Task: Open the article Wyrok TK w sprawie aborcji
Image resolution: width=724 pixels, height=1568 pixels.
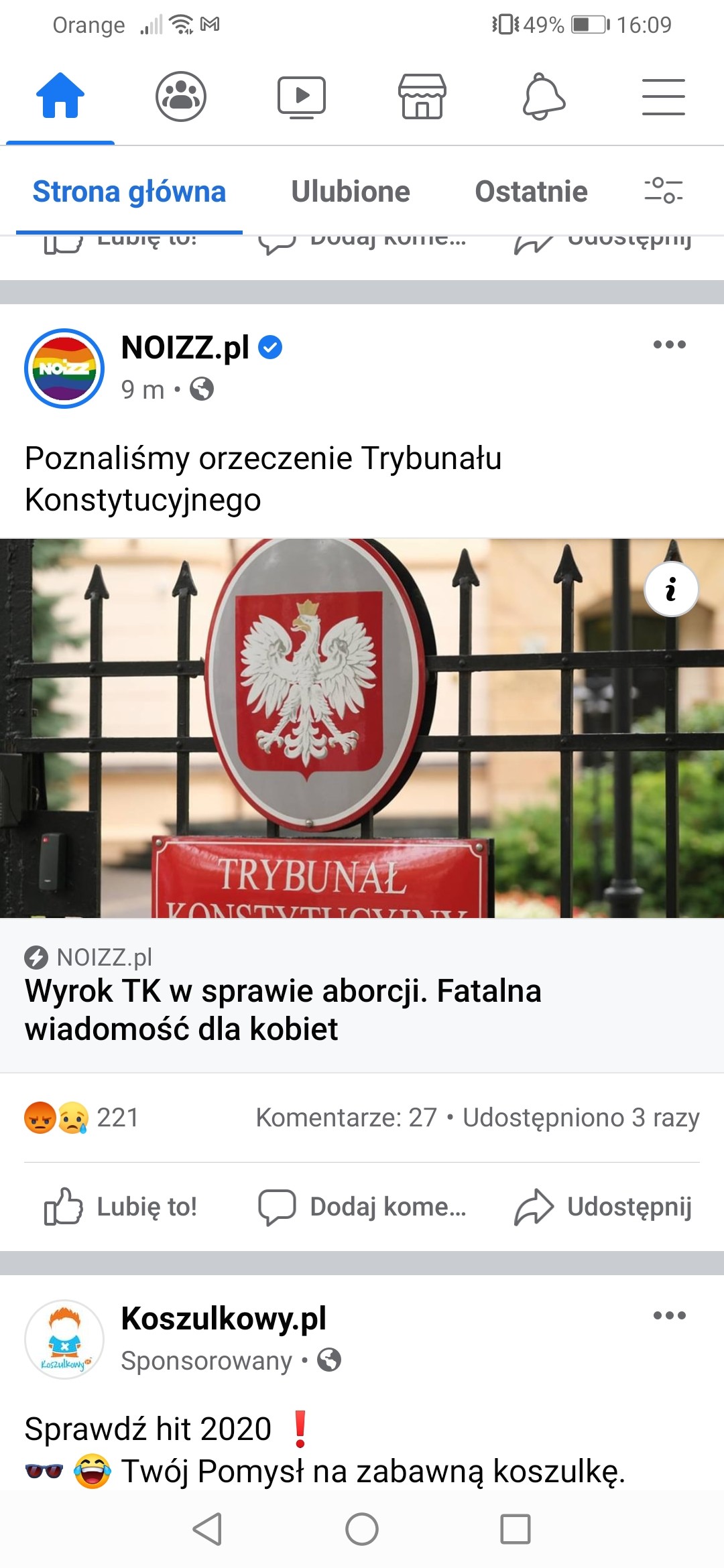Action: (x=283, y=1009)
